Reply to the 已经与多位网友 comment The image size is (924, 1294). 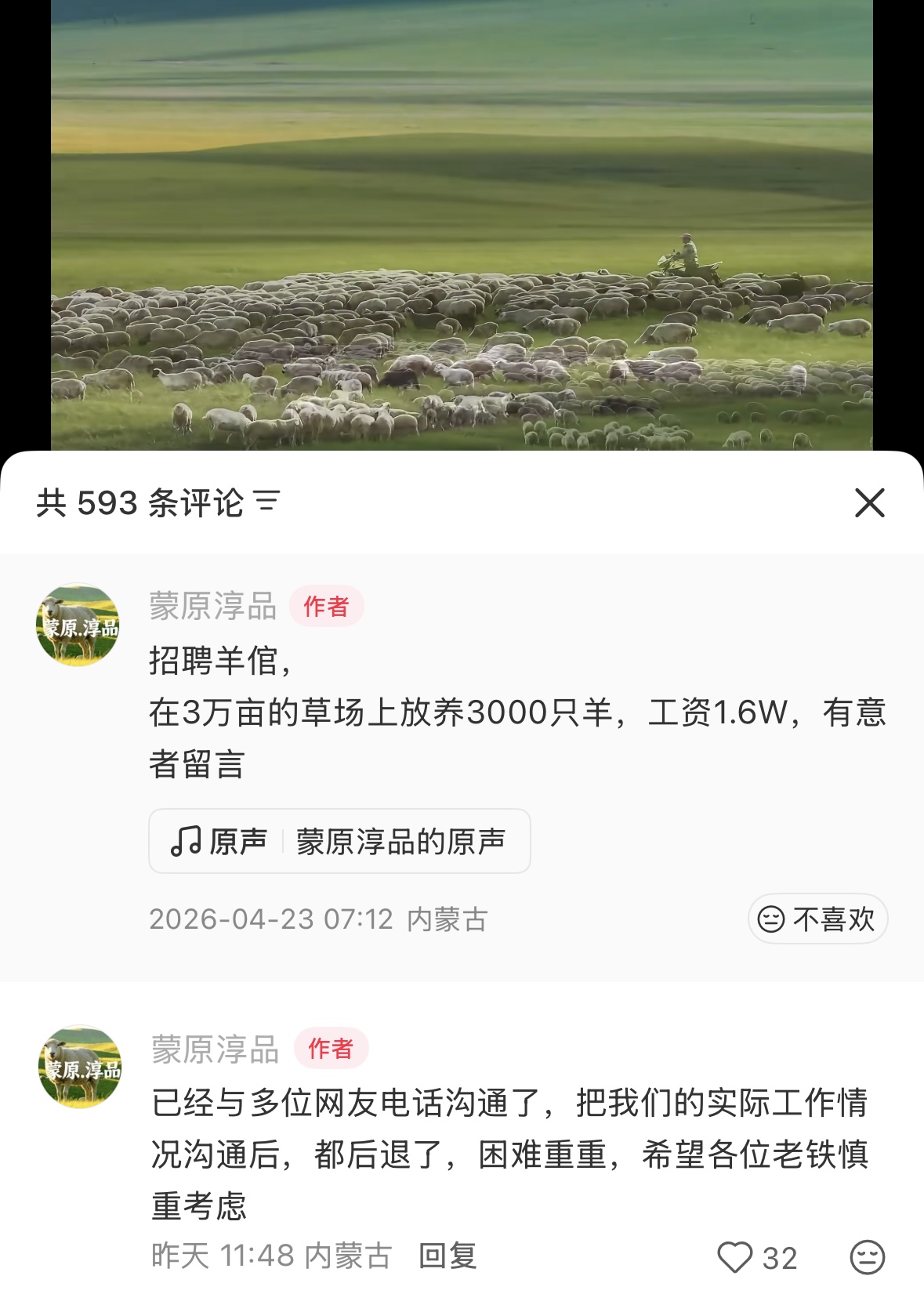448,1256
